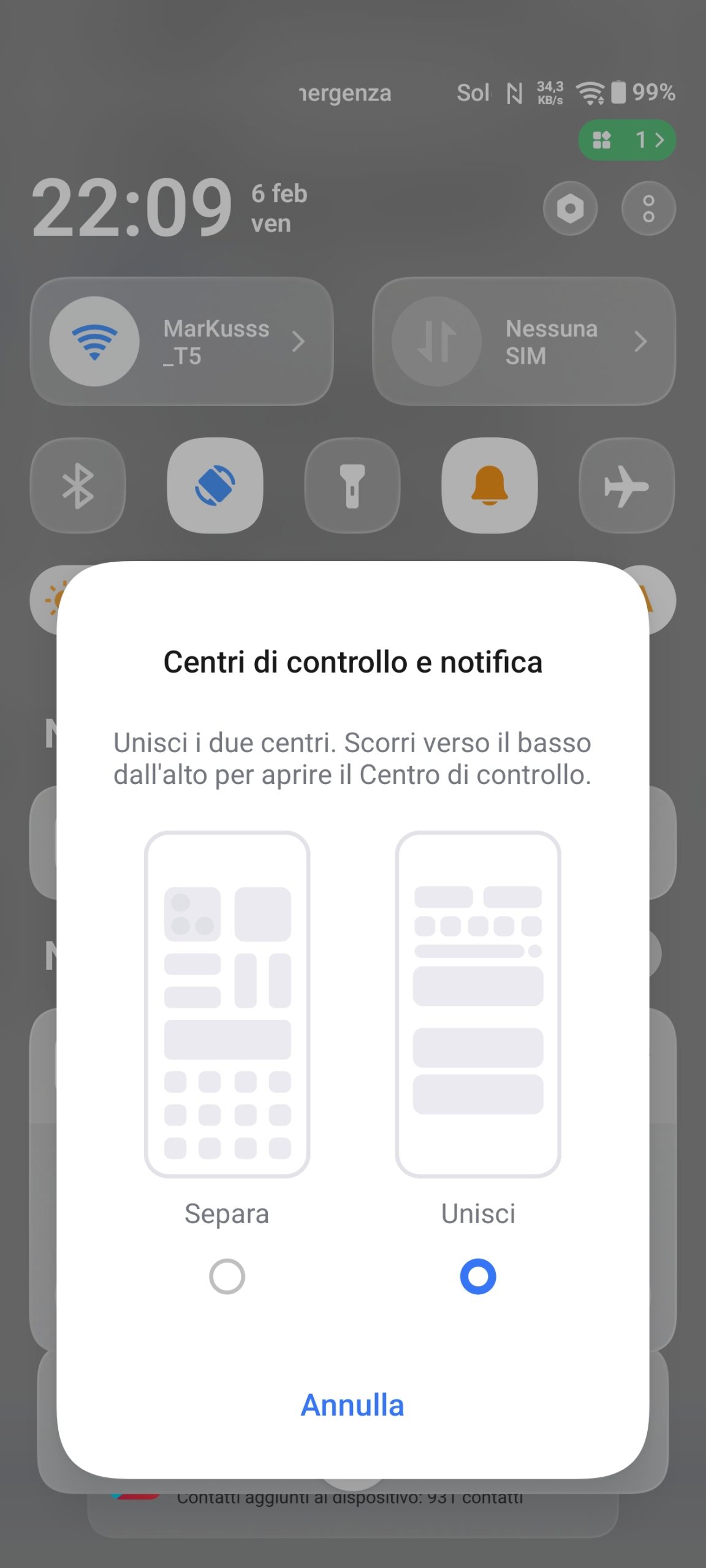Screen dimensions: 706x1568
Task: Tap Annulla to dismiss the dialog
Action: 352,1405
